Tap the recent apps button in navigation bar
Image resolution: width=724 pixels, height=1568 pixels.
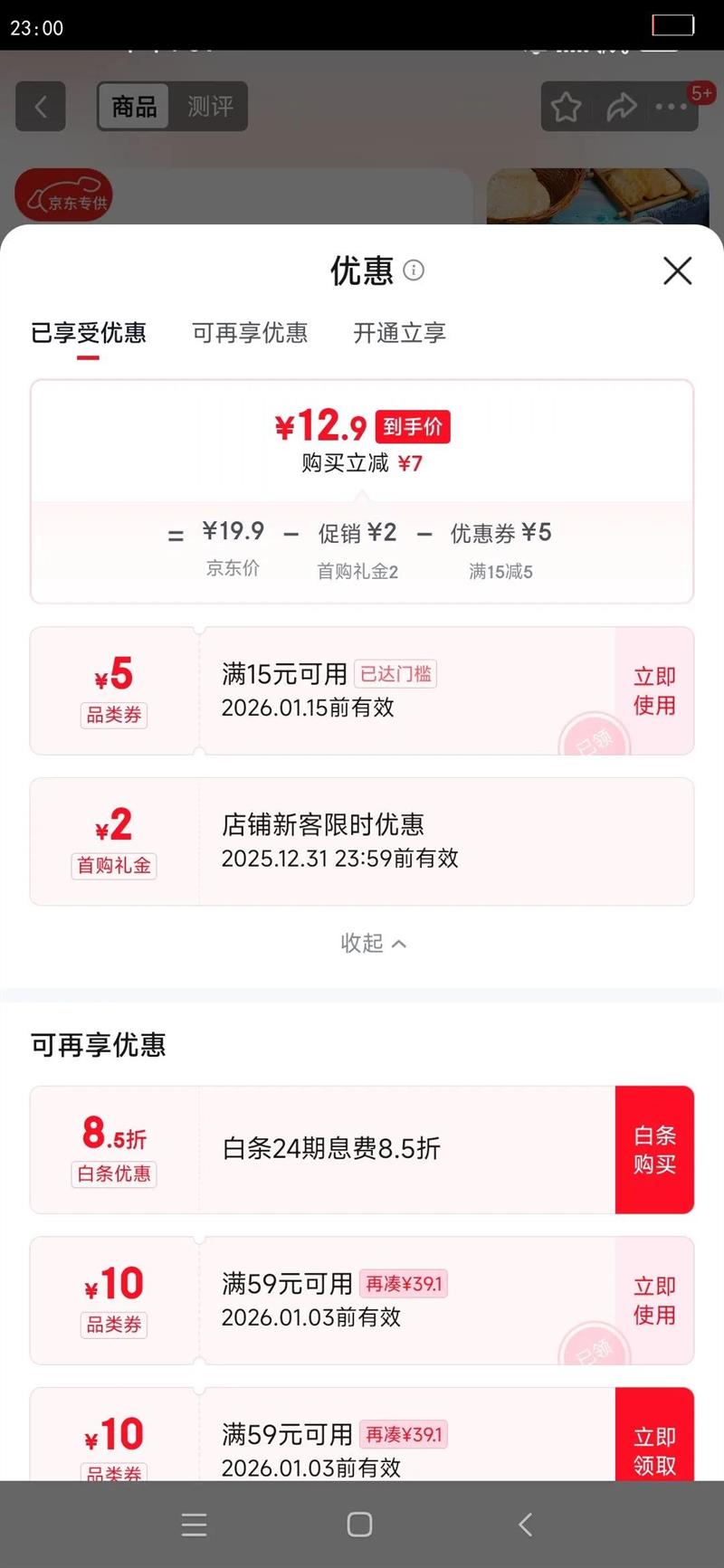[195, 1524]
